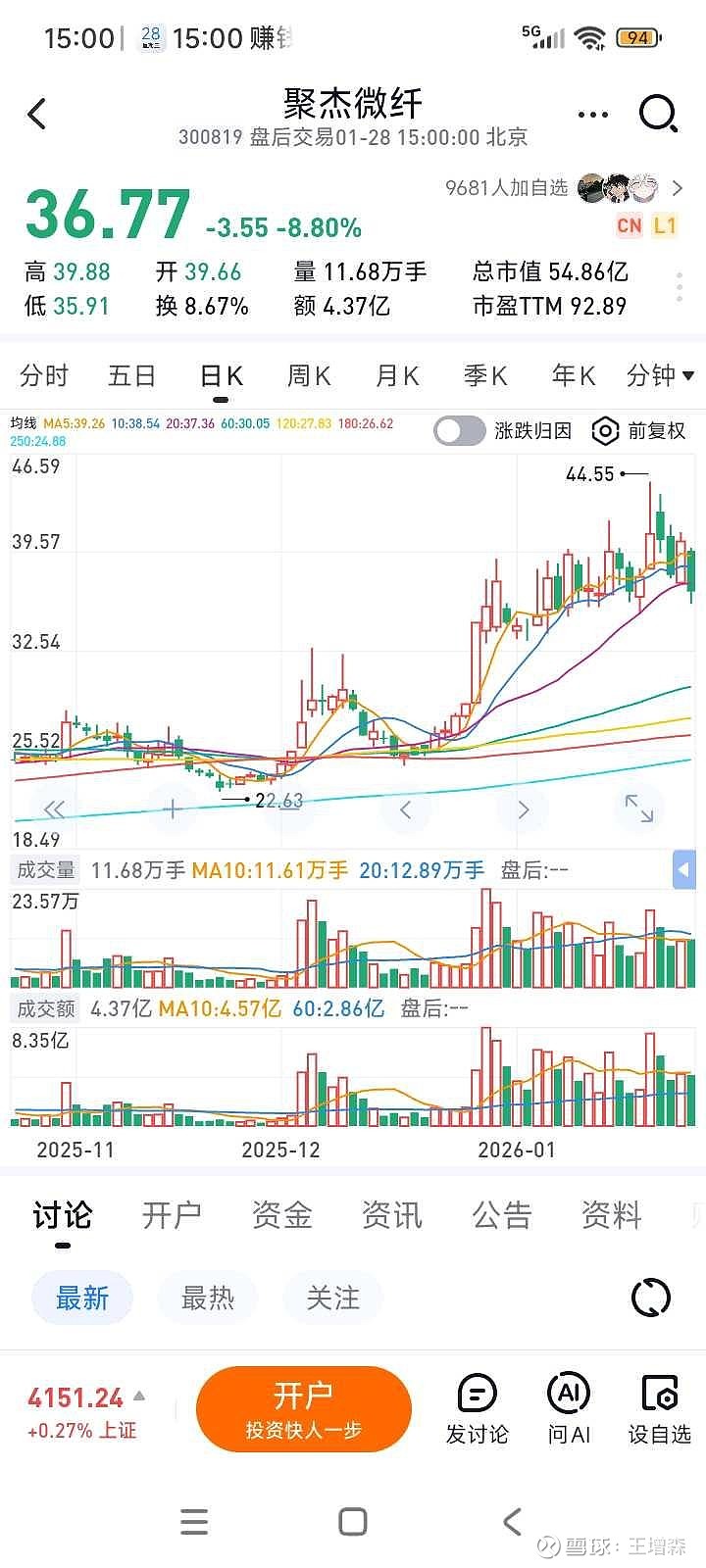Open the 资金 tab
This screenshot has height=1568, width=706.
point(281,1216)
